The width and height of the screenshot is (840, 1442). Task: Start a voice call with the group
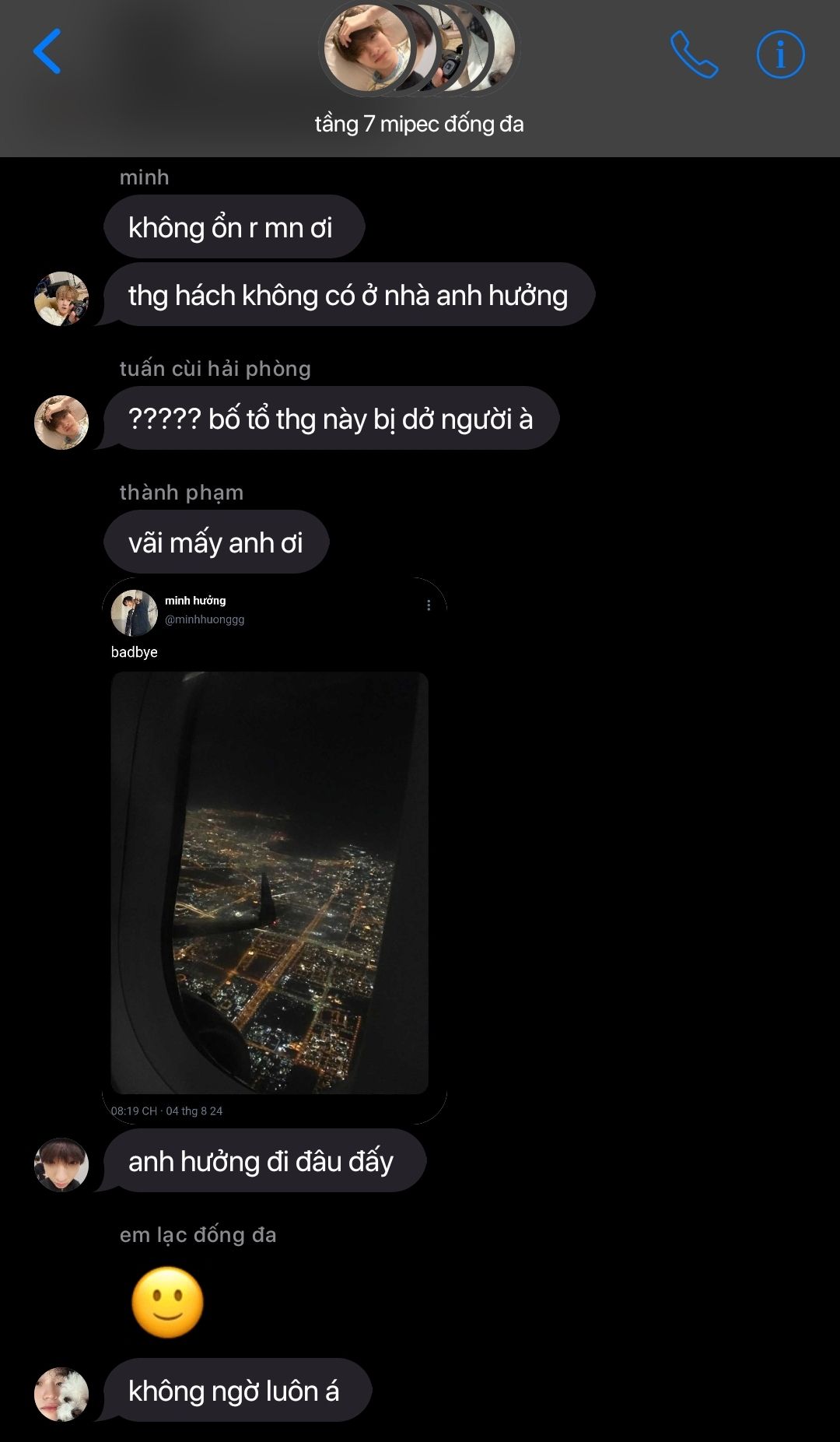point(694,54)
